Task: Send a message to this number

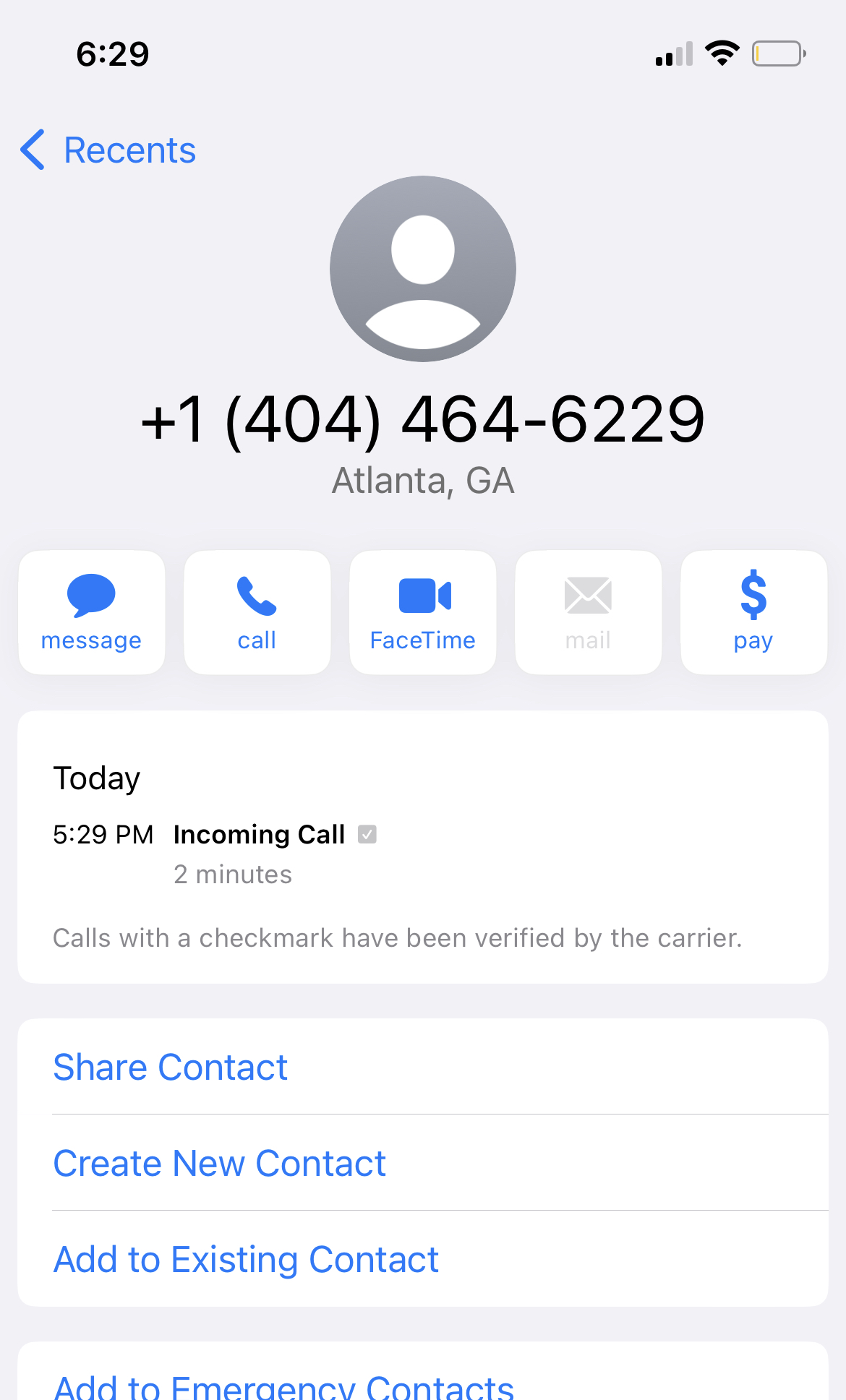Action: tap(92, 612)
